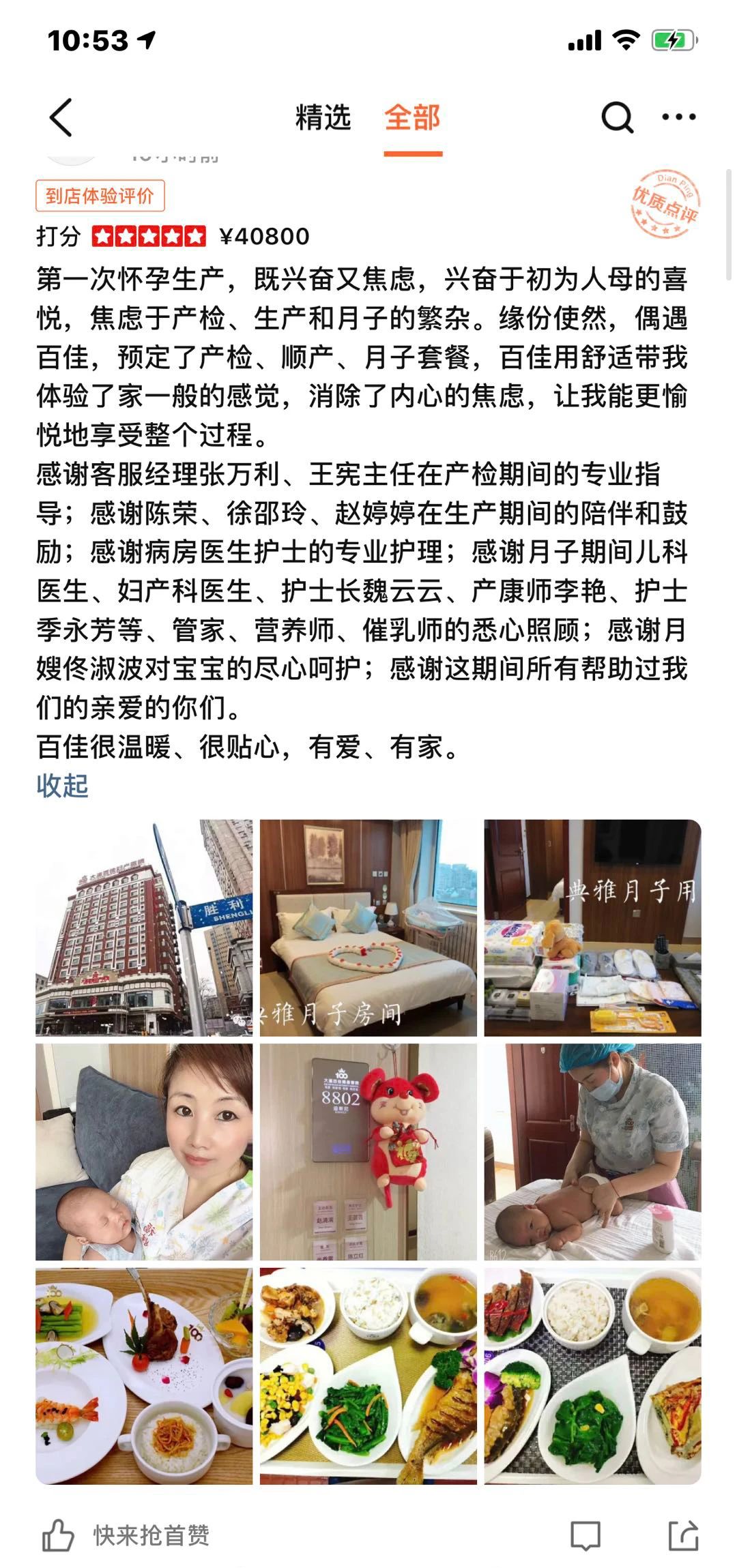Open the hospital building exterior photo
Image resolution: width=737 pixels, height=1568 pixels.
[144, 928]
